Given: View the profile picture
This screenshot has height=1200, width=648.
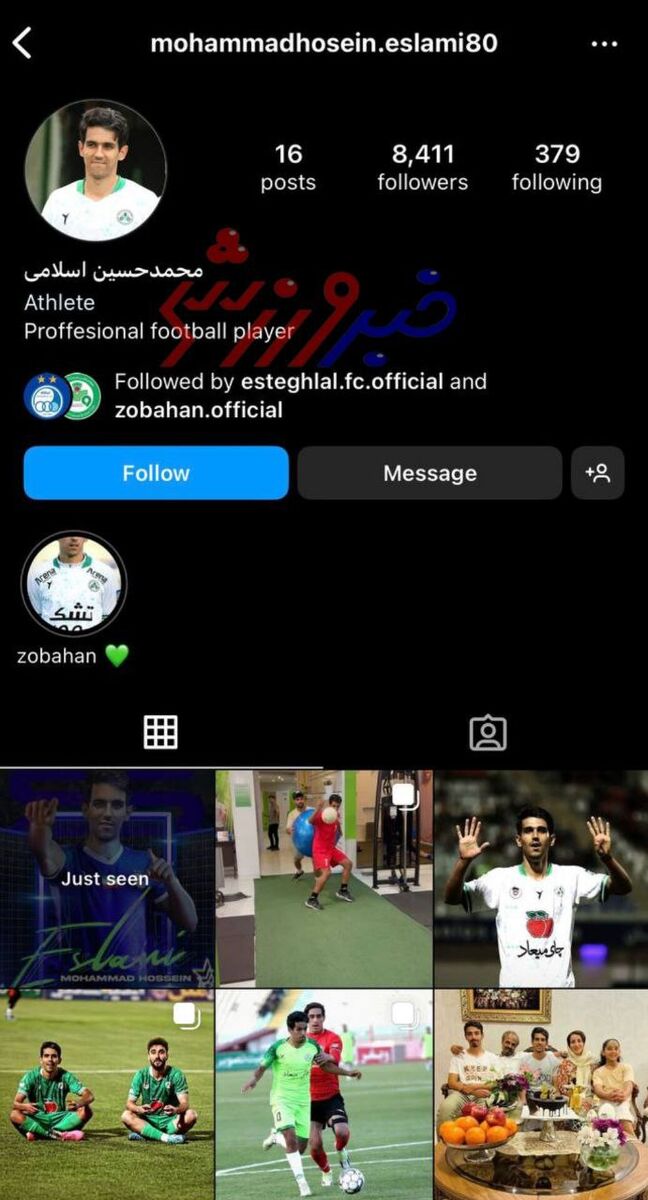Looking at the screenshot, I should pyautogui.click(x=95, y=170).
